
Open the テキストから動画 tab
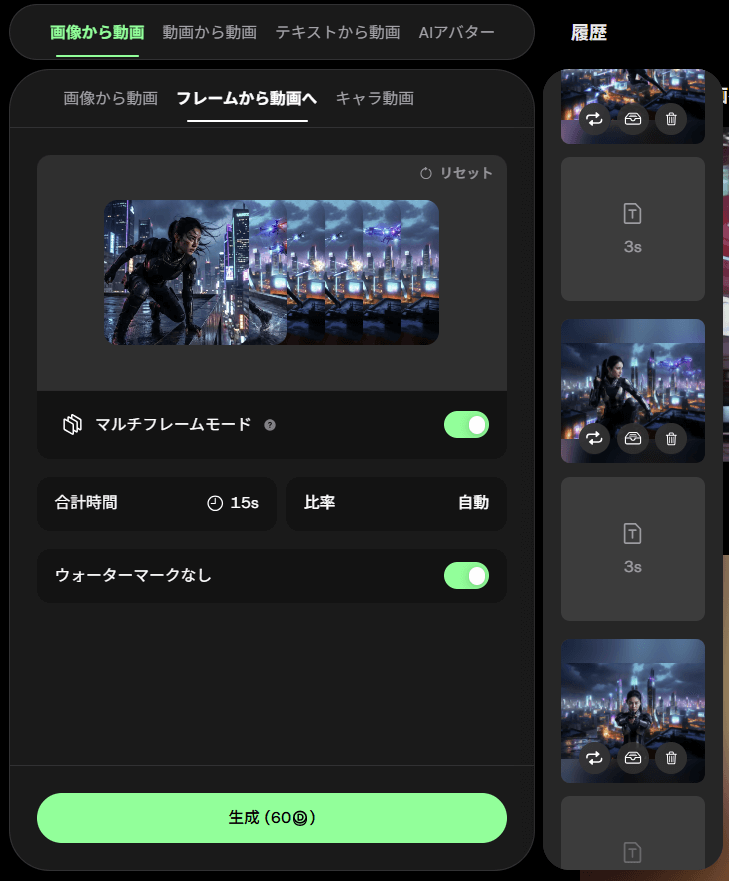pyautogui.click(x=337, y=33)
